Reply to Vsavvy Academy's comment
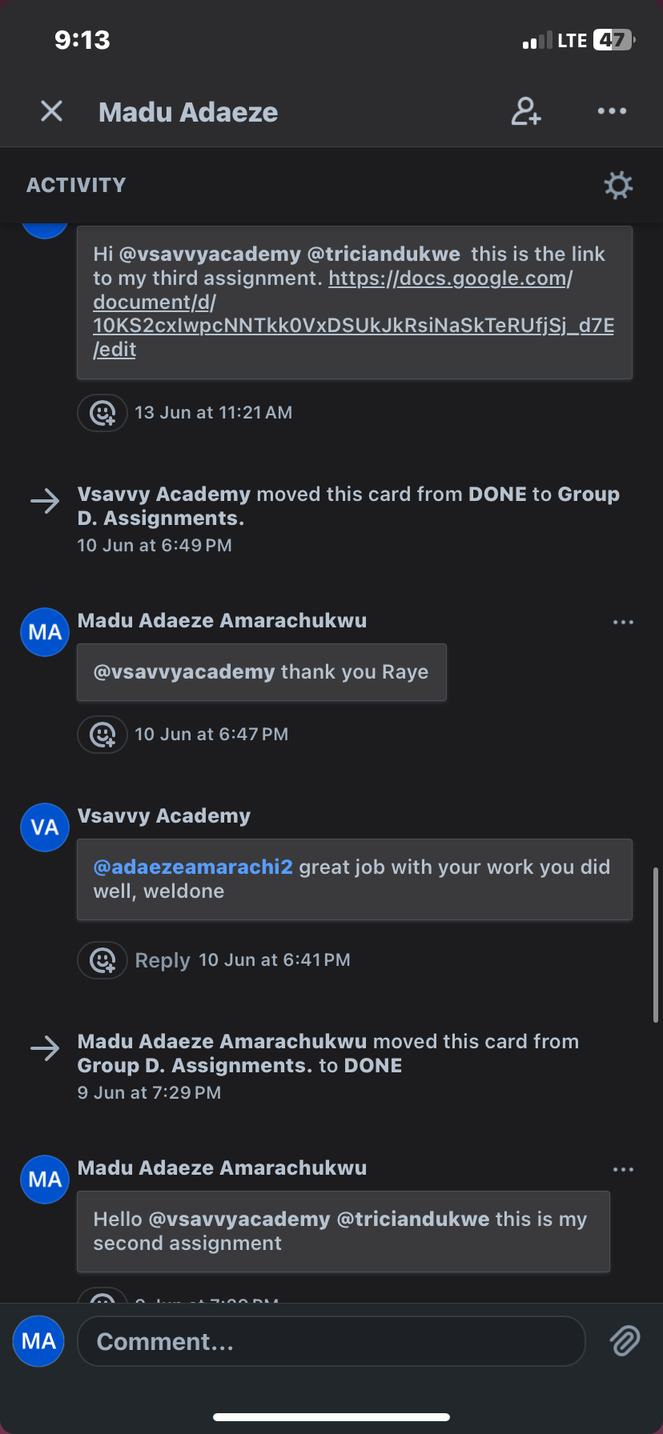This screenshot has height=1434, width=663. coord(162,960)
